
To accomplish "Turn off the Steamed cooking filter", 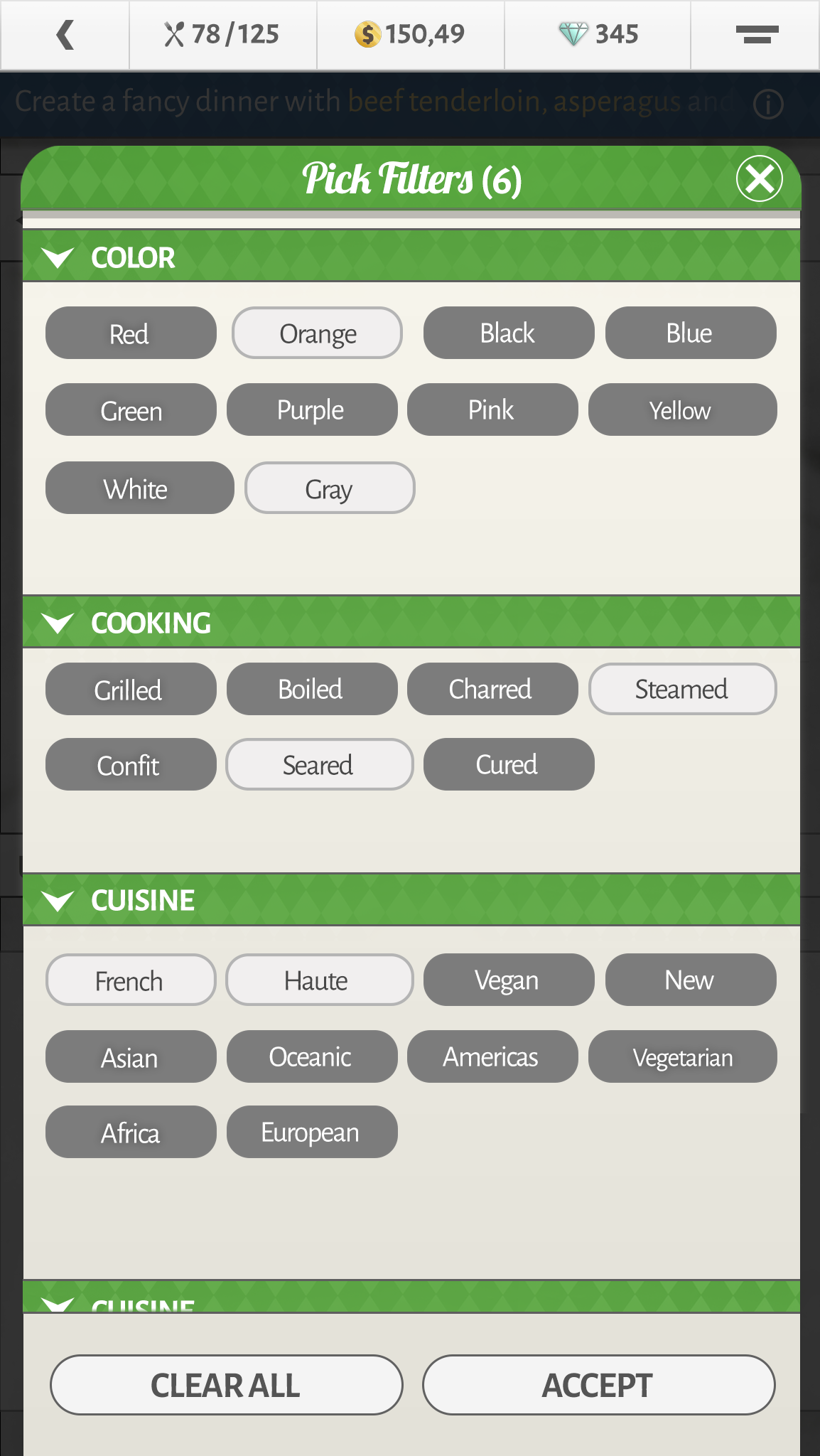I will [682, 690].
